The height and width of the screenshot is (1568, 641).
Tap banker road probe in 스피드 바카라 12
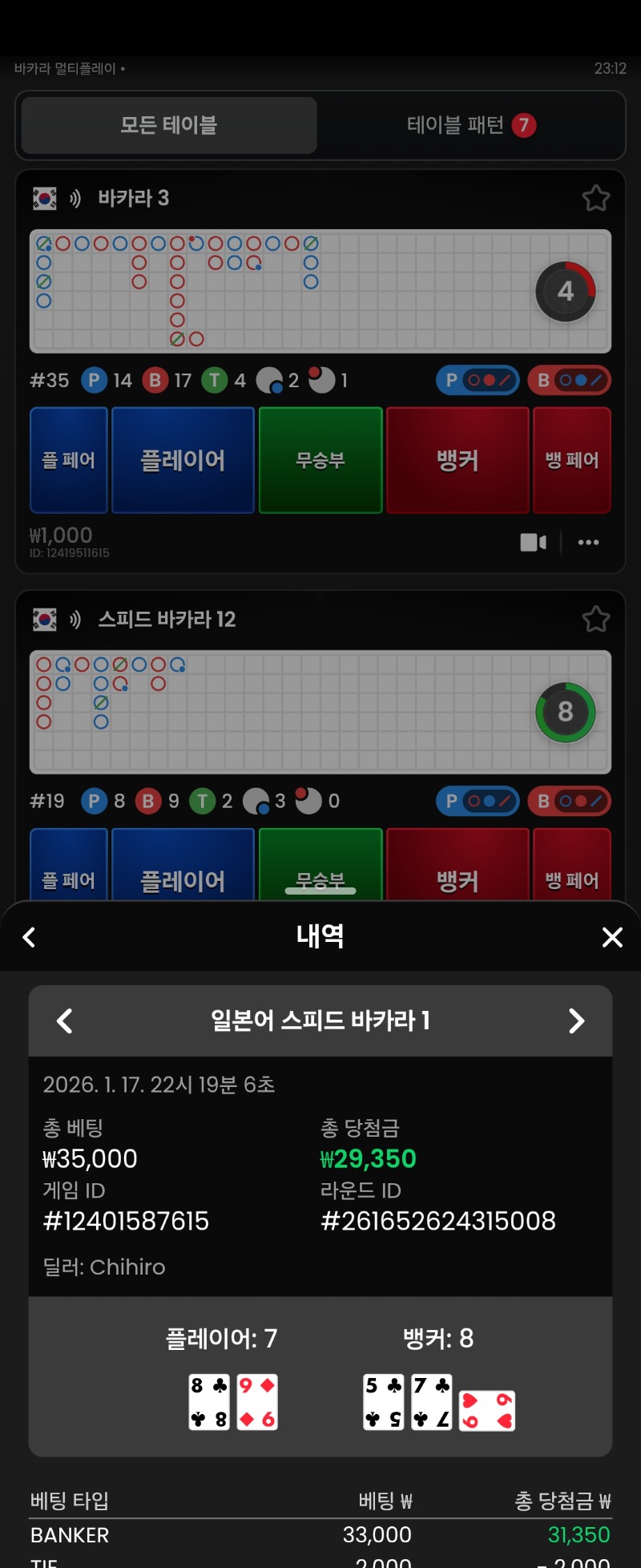point(570,801)
